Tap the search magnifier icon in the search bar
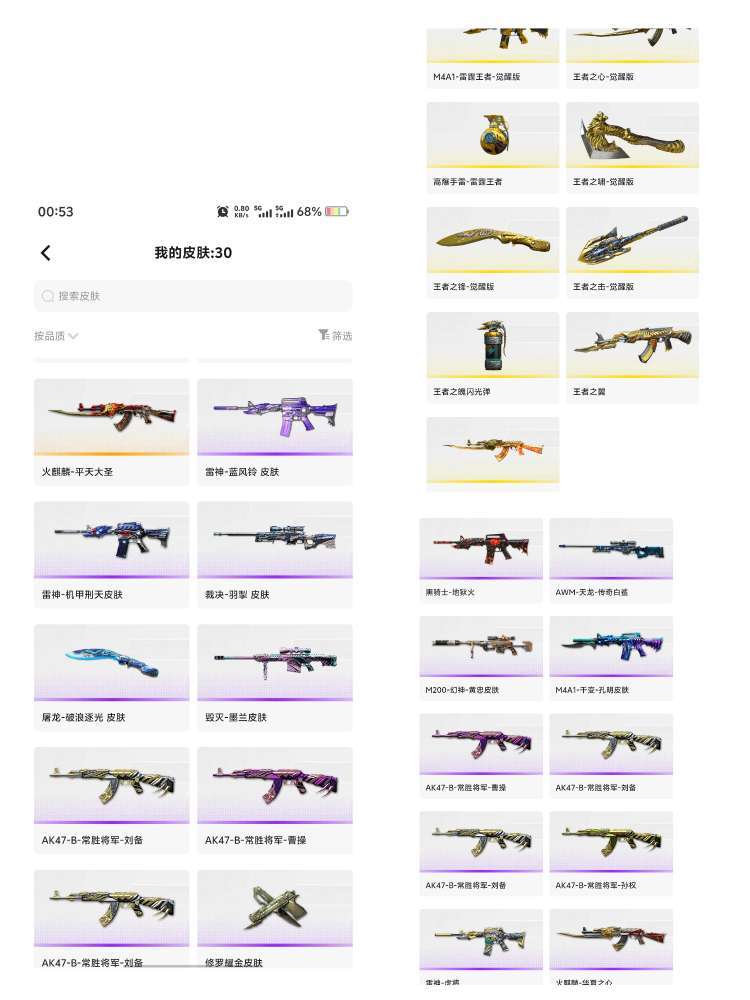Screen dimensions: 750x1000 (47, 296)
